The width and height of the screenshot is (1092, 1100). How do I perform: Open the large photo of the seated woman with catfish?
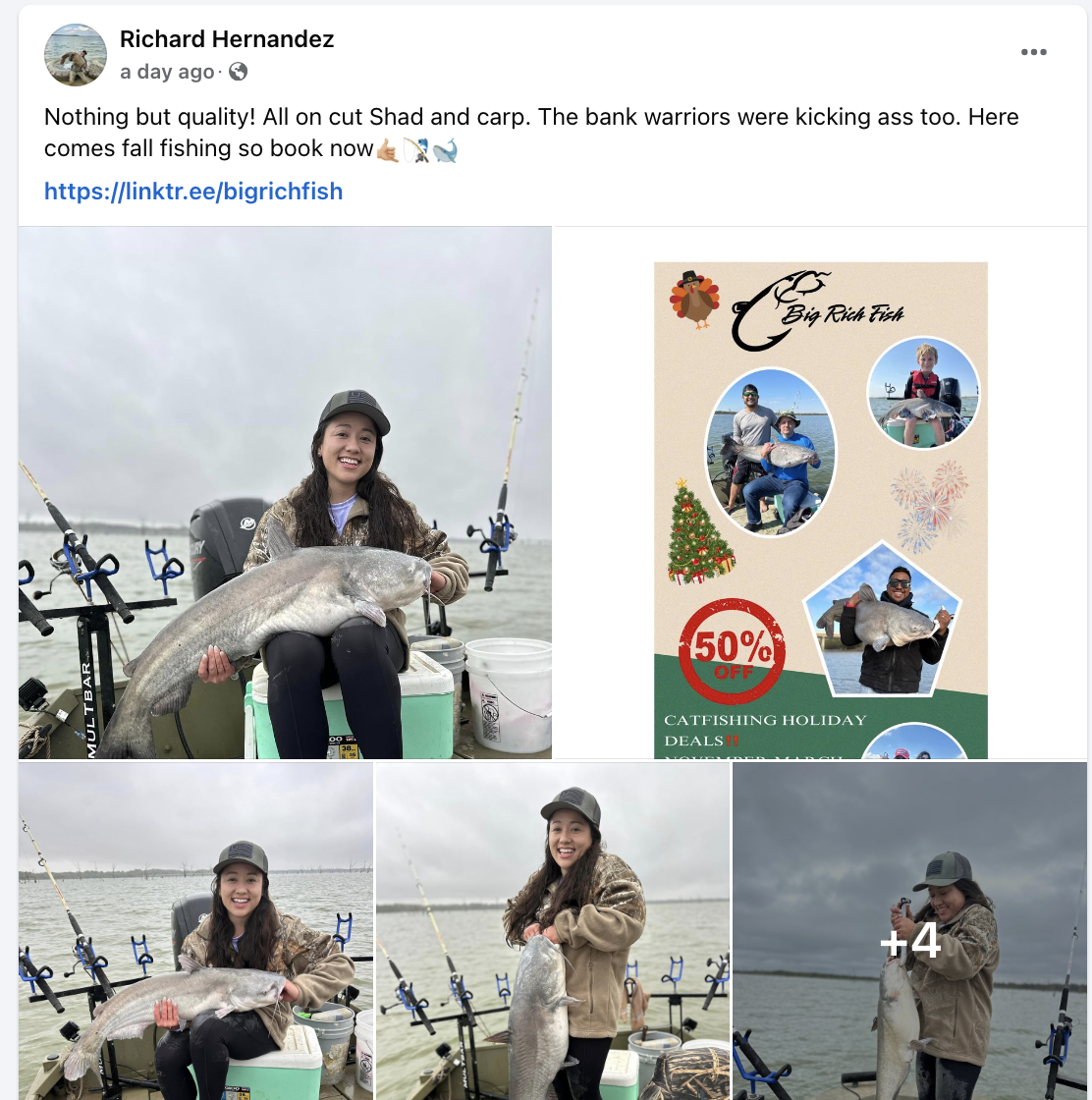point(285,493)
